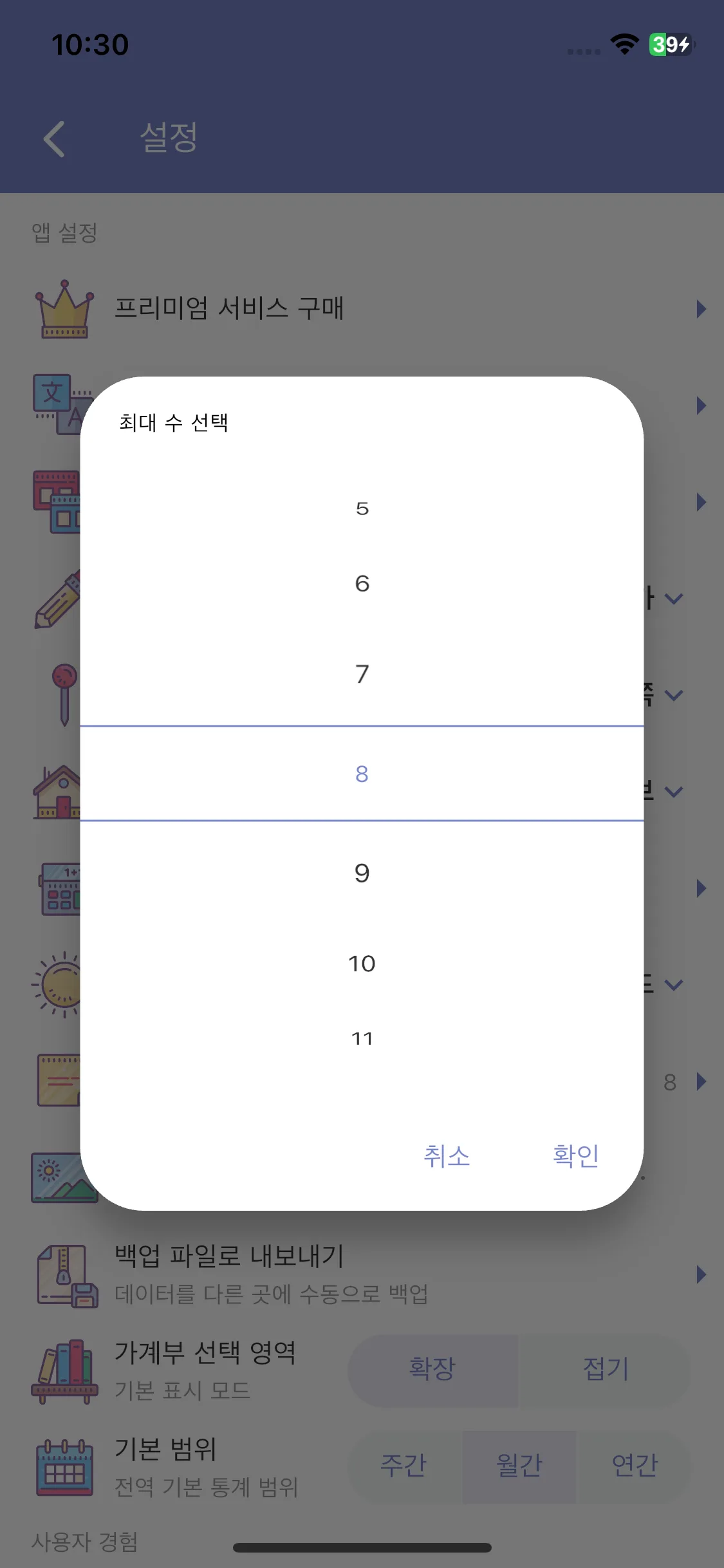
Task: Select number 5 in the picker wheel
Action: 362,509
